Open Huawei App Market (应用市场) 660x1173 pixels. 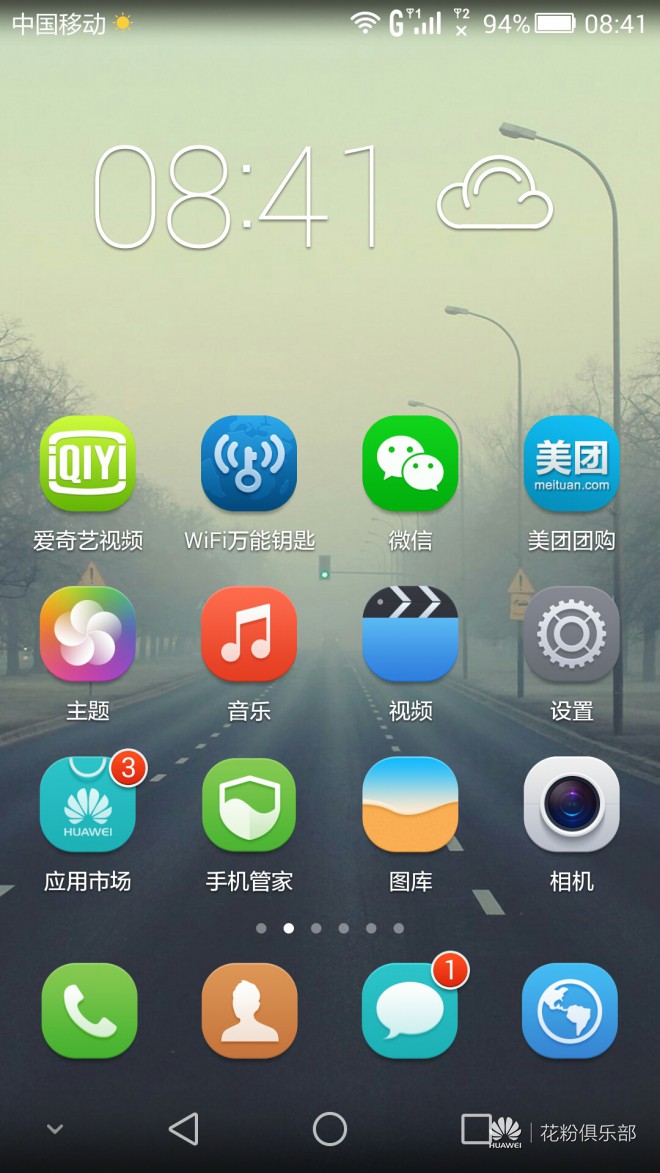pyautogui.click(x=88, y=805)
